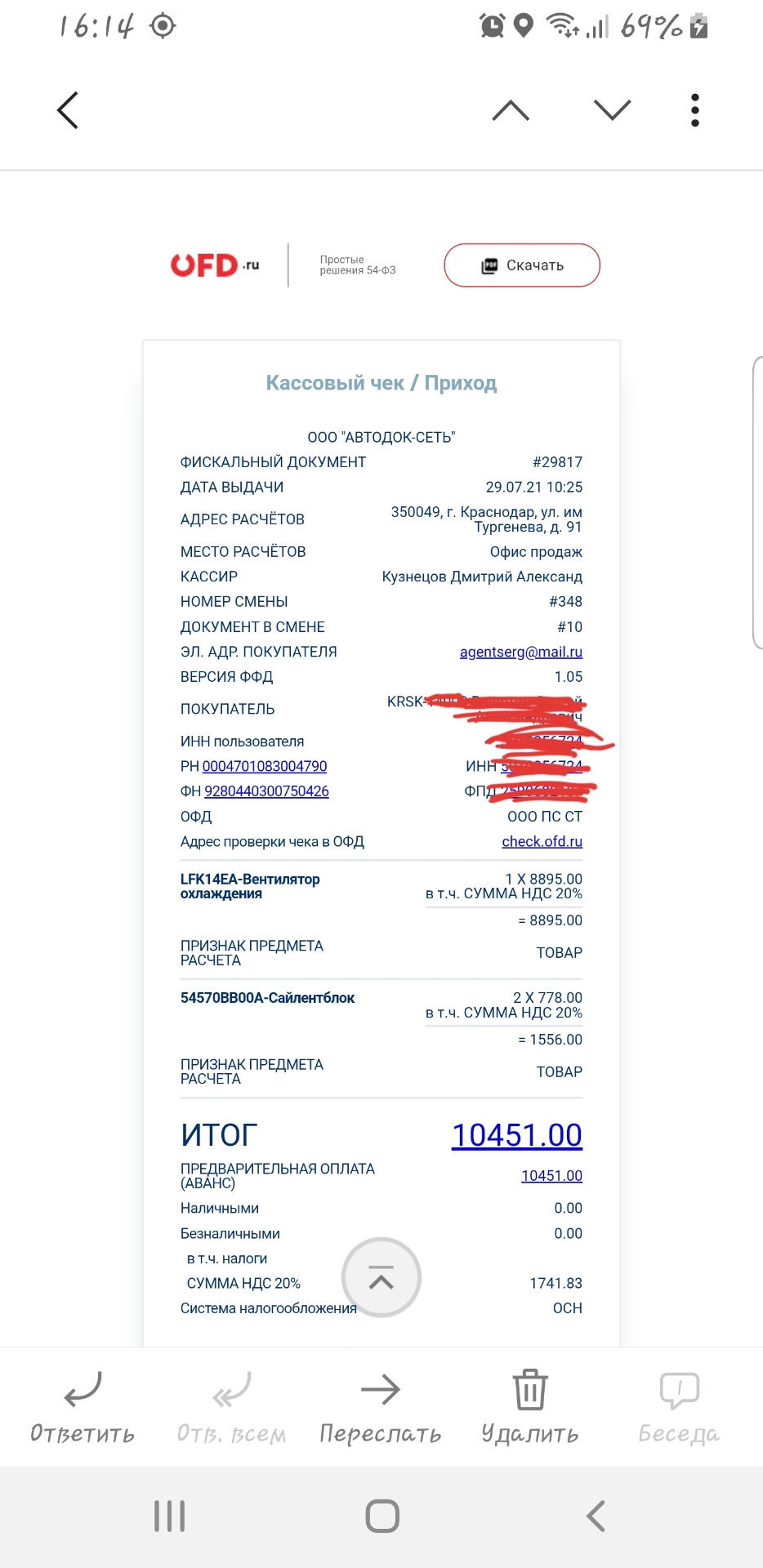Tap the 10451.00 total link next to ИТОГ
Viewport: 763px width, 1568px height.
(516, 1135)
